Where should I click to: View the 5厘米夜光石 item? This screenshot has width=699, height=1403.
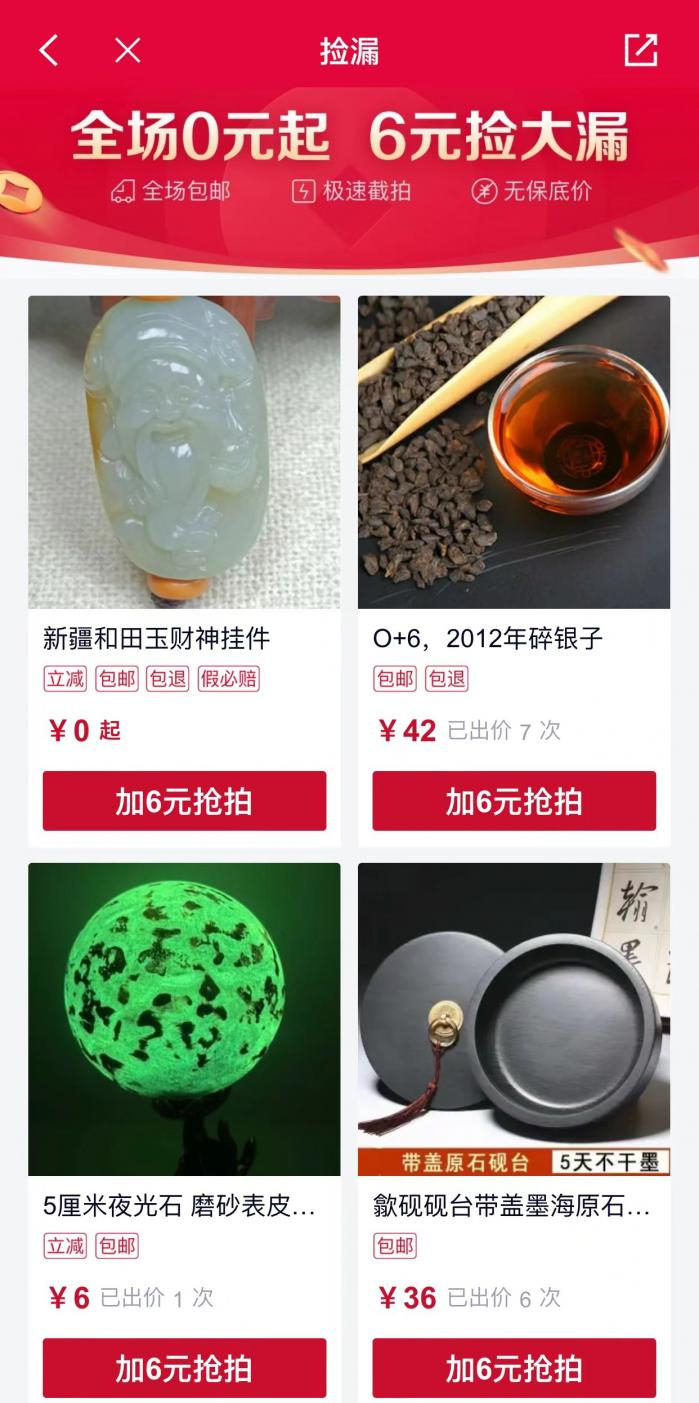pyautogui.click(x=184, y=1019)
